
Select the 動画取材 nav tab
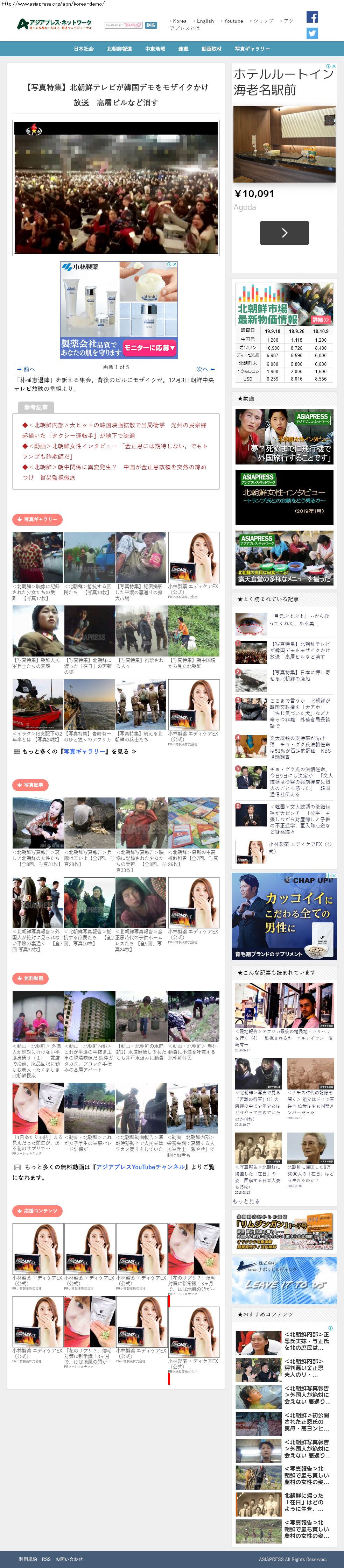(x=211, y=49)
